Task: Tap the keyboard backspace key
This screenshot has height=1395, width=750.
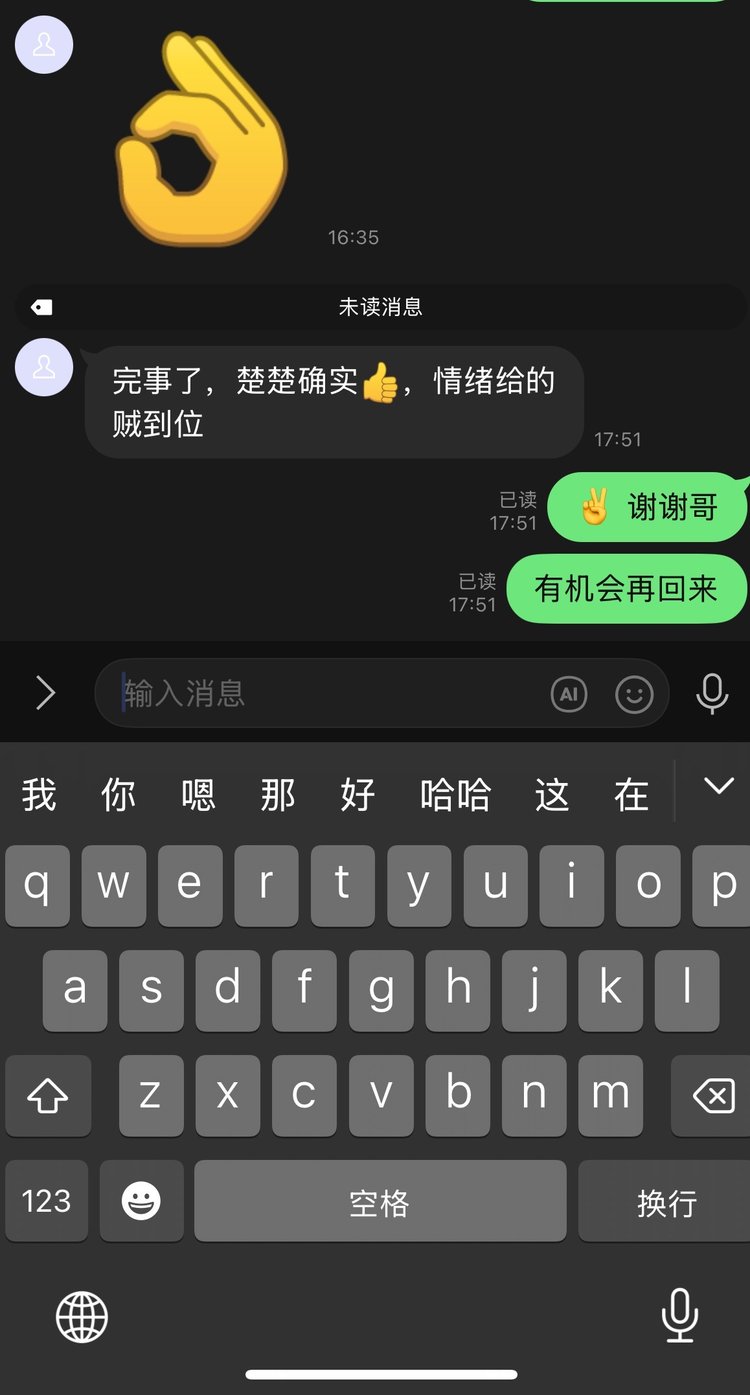Action: pos(712,1096)
